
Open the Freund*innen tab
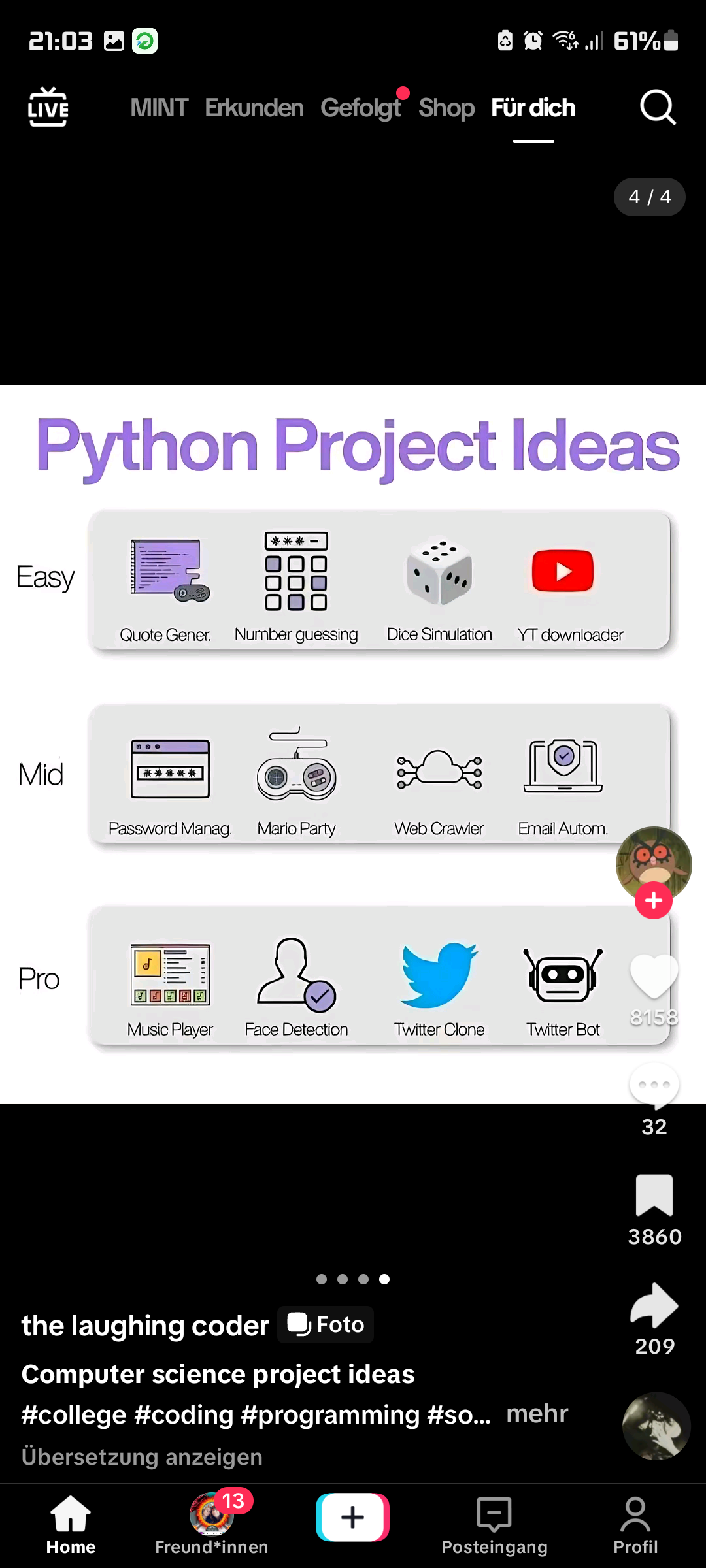coord(212,1526)
